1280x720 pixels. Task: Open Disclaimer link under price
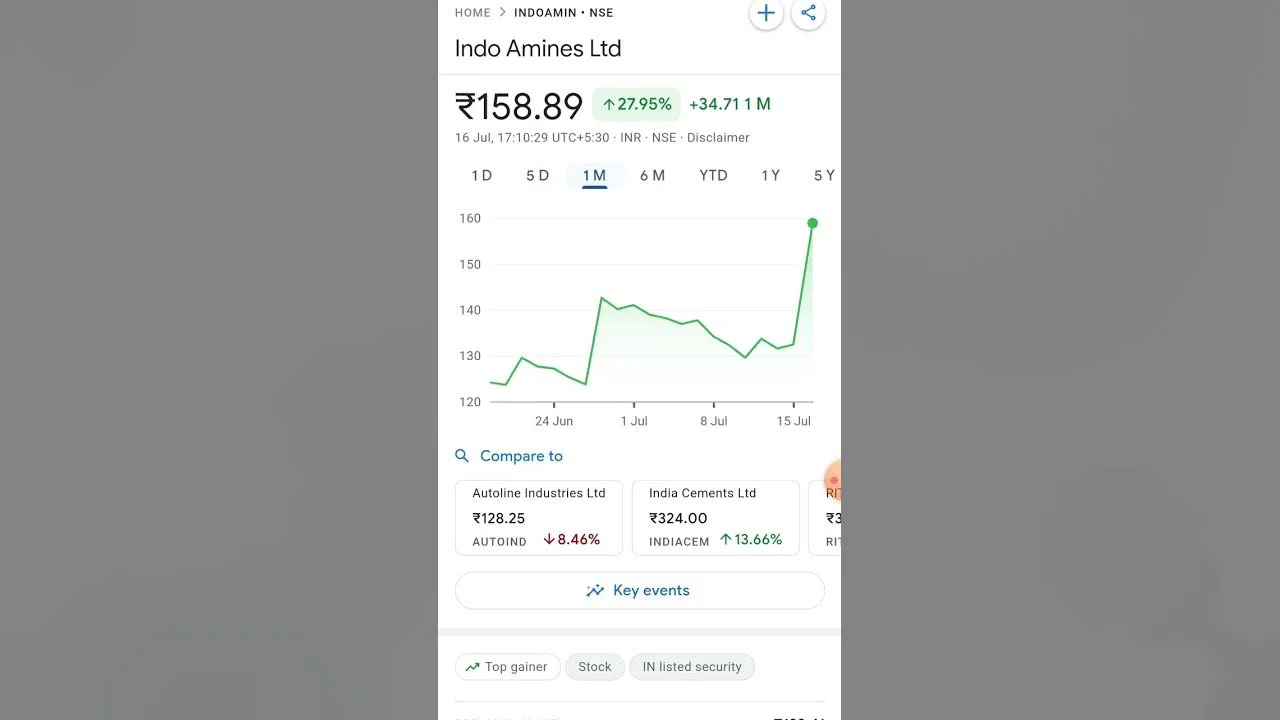[718, 138]
